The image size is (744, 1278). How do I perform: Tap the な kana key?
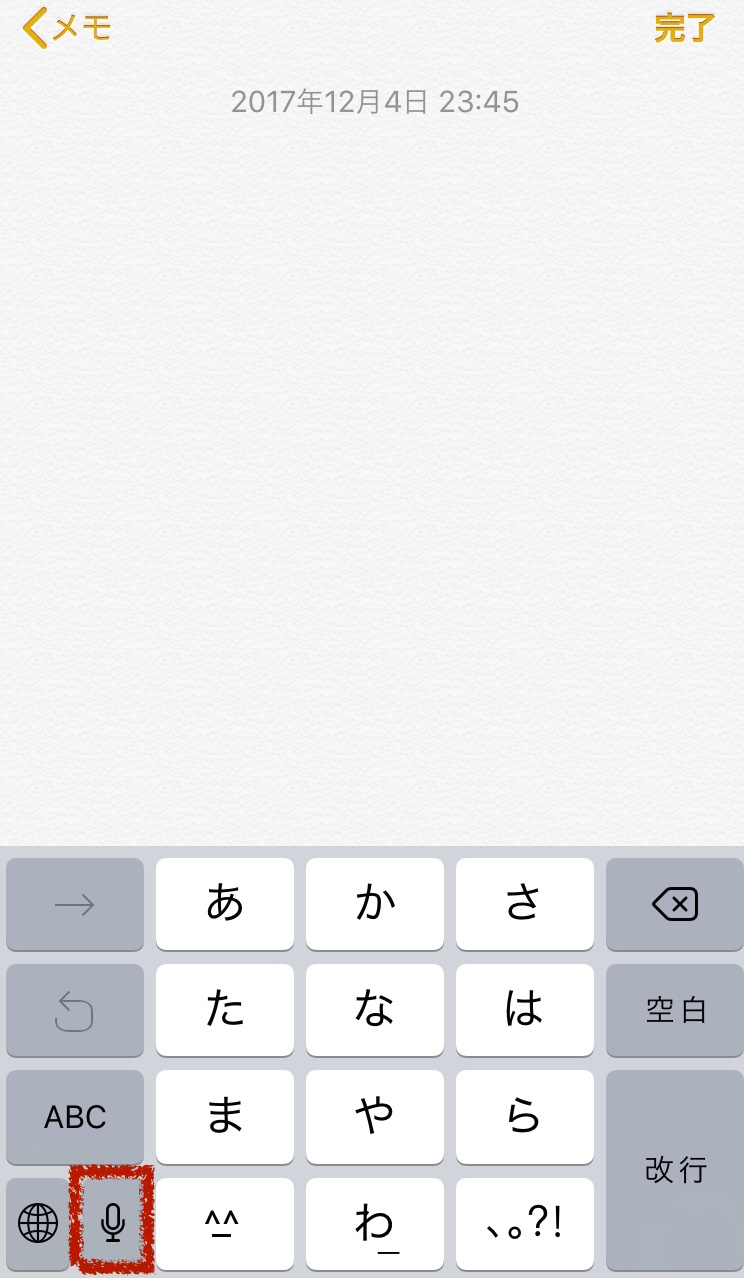click(x=374, y=1010)
